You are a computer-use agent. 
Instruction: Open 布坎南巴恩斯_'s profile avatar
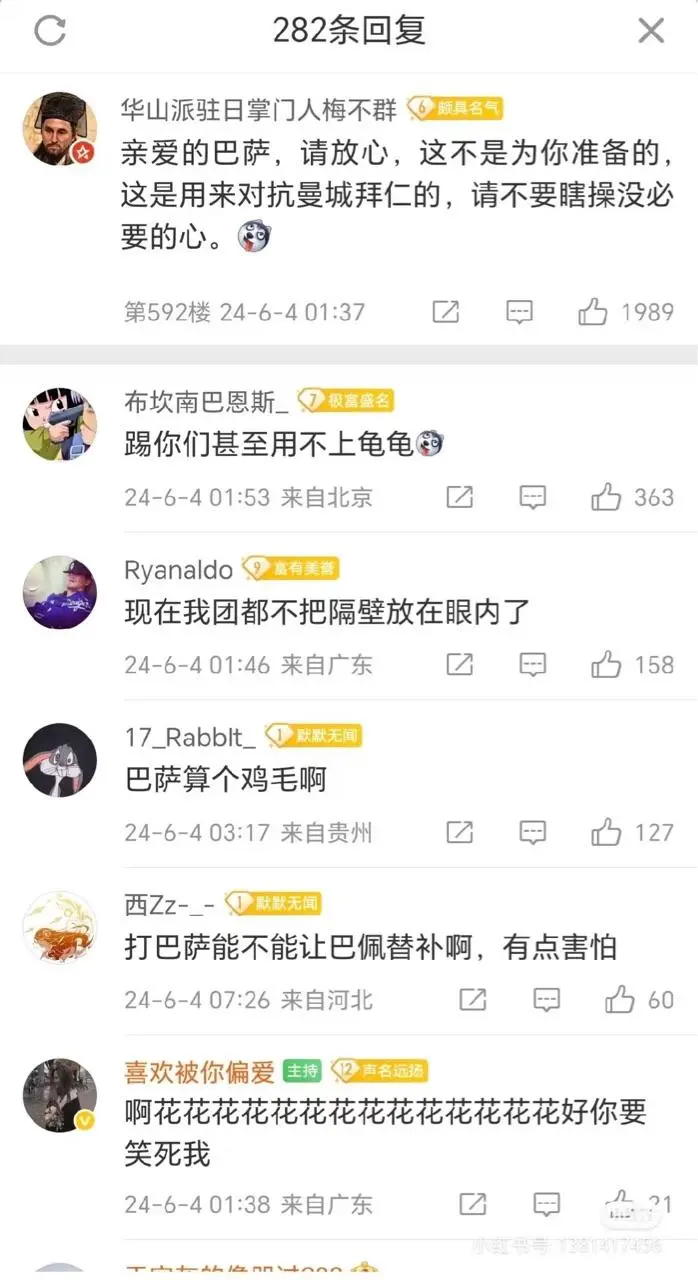60,425
